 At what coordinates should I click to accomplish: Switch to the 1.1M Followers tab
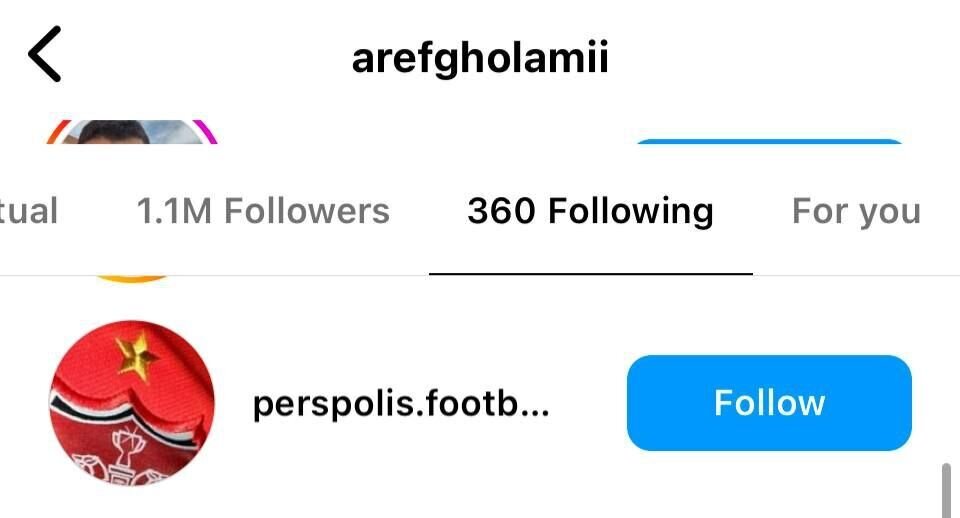[x=262, y=211]
